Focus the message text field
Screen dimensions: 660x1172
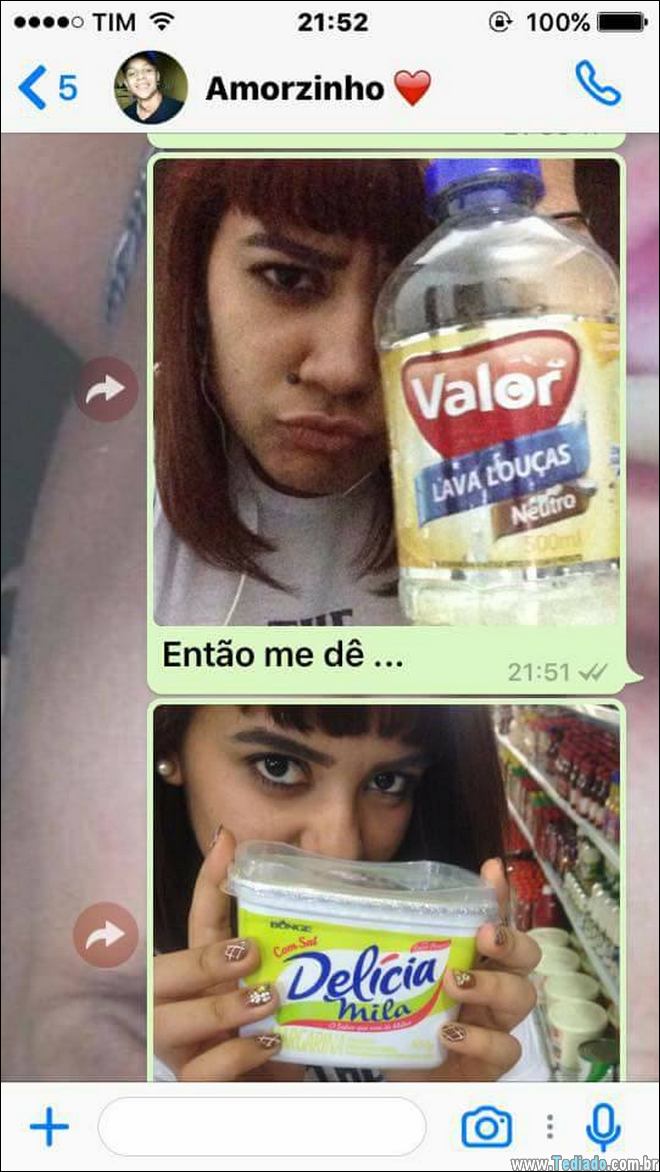[262, 1127]
